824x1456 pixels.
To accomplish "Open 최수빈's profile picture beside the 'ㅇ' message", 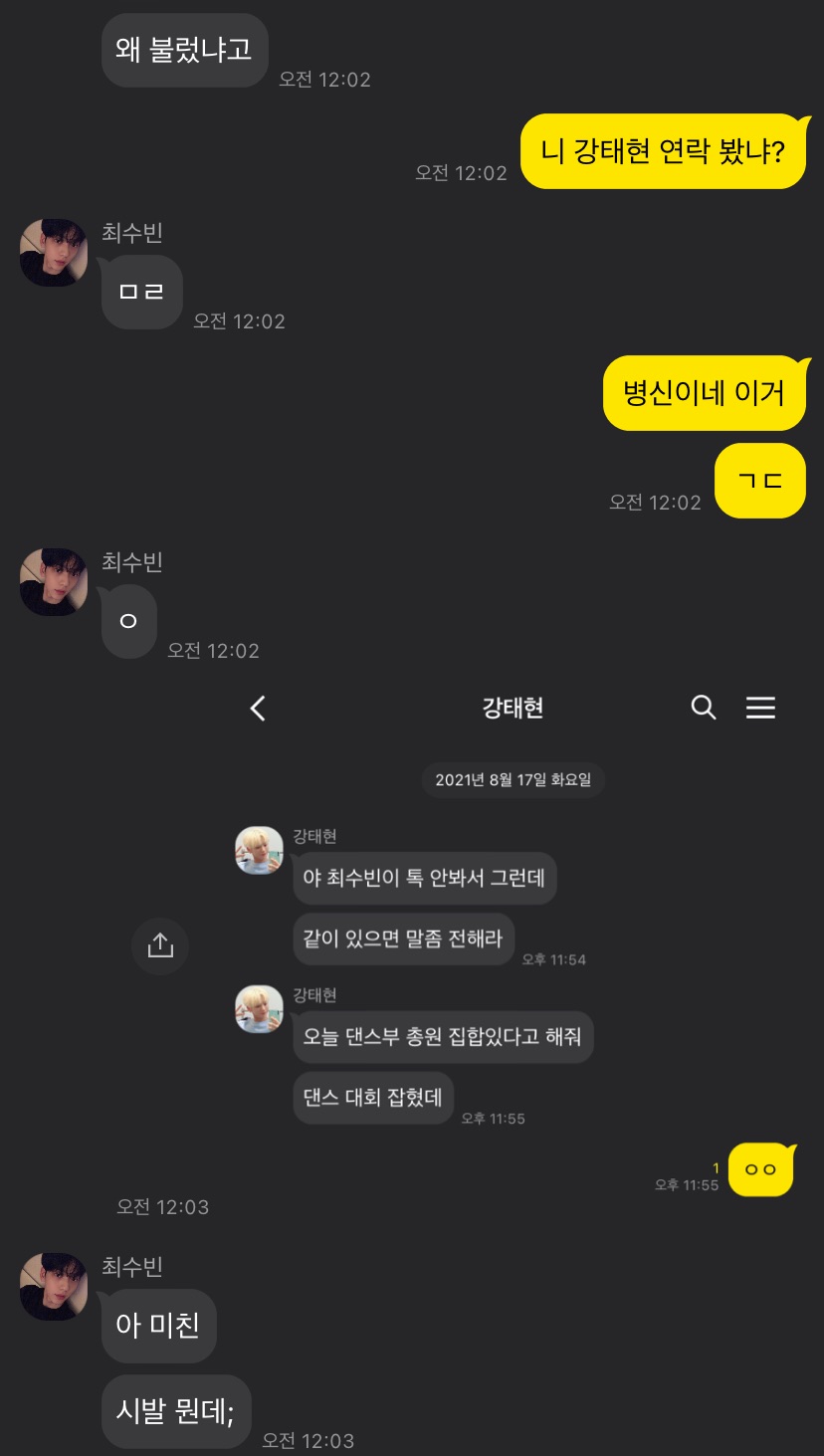I will pos(54,582).
